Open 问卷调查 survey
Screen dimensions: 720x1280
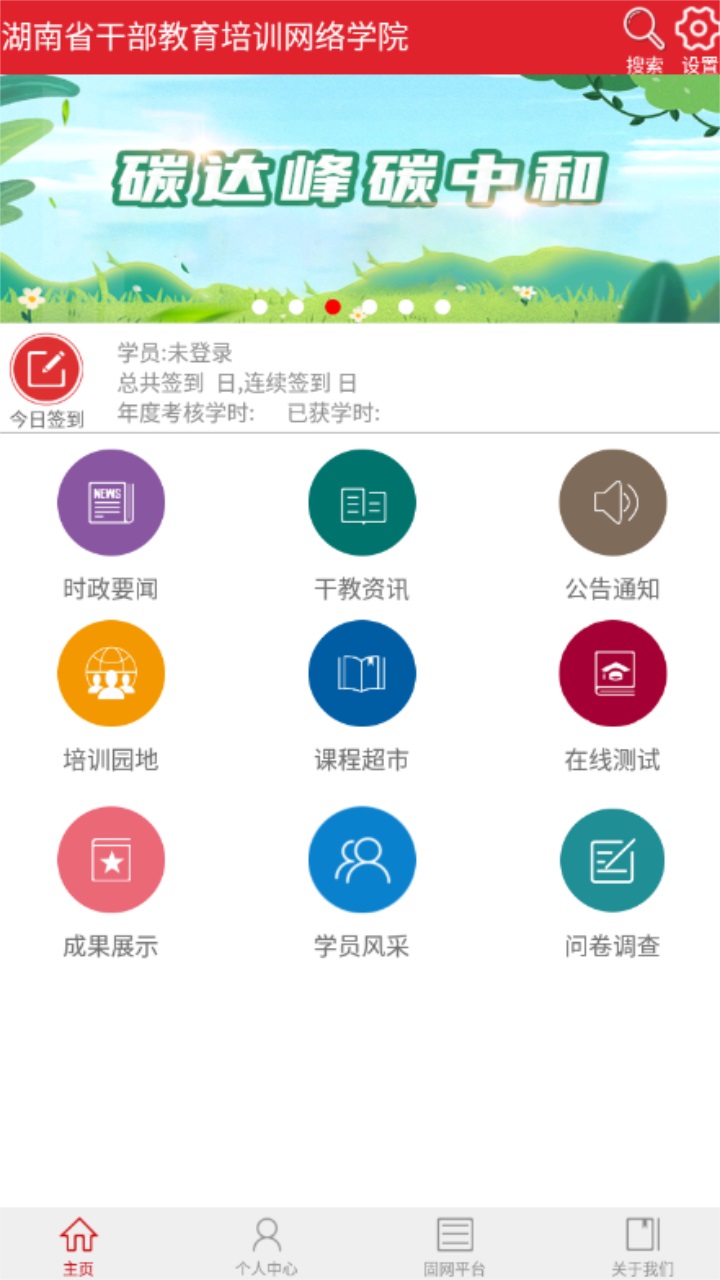[x=612, y=860]
